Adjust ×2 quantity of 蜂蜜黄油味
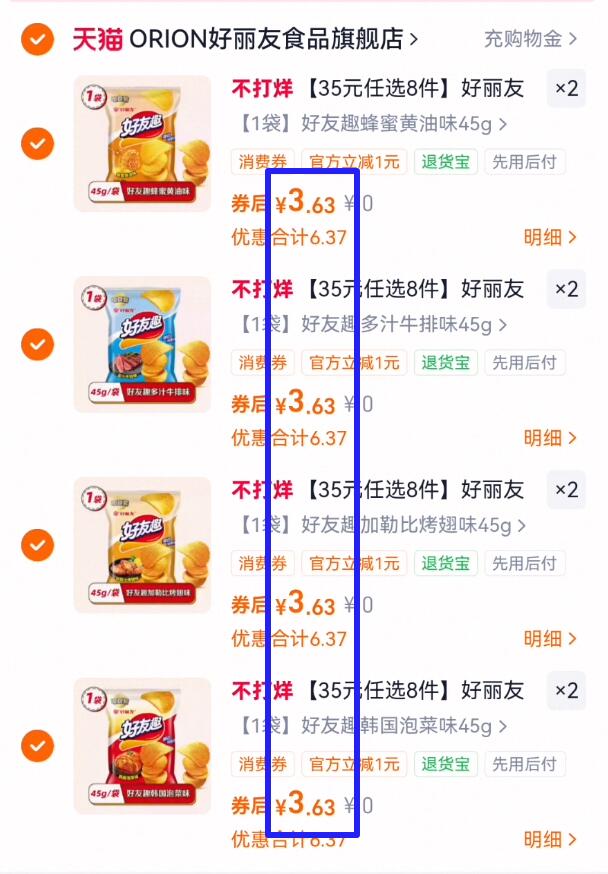Screen dimensions: 608x874 tap(566, 89)
